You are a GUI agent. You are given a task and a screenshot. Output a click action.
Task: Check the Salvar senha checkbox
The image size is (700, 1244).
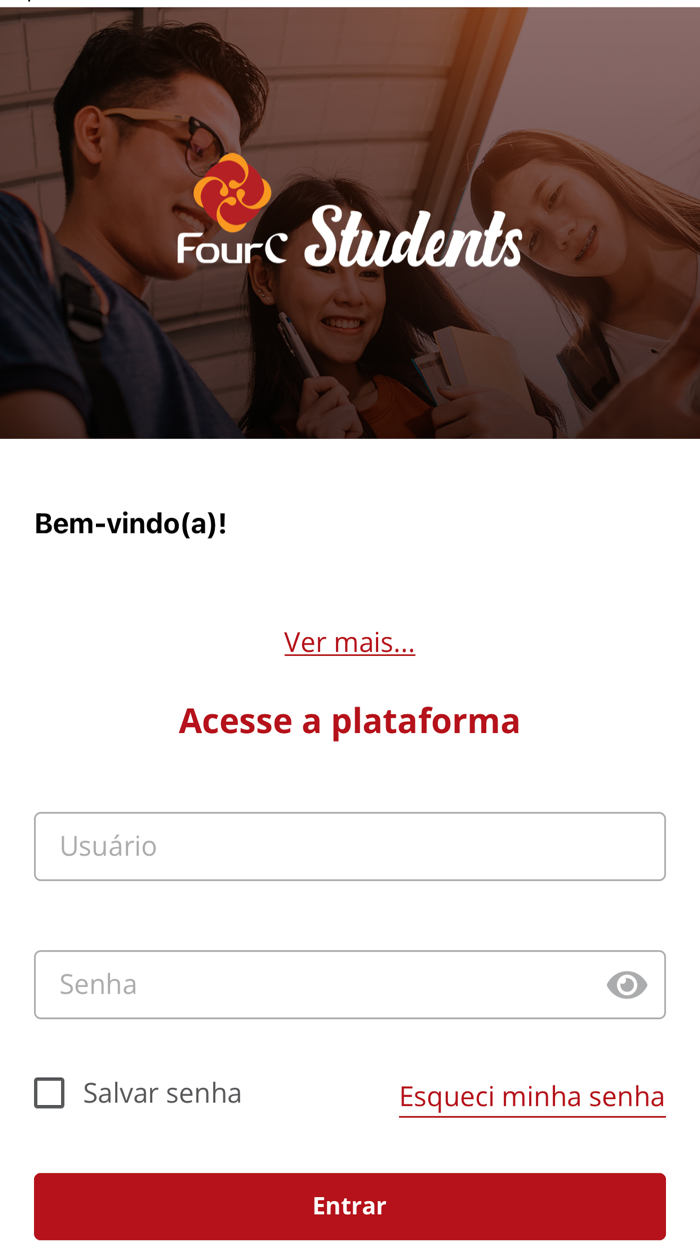pyautogui.click(x=50, y=1093)
